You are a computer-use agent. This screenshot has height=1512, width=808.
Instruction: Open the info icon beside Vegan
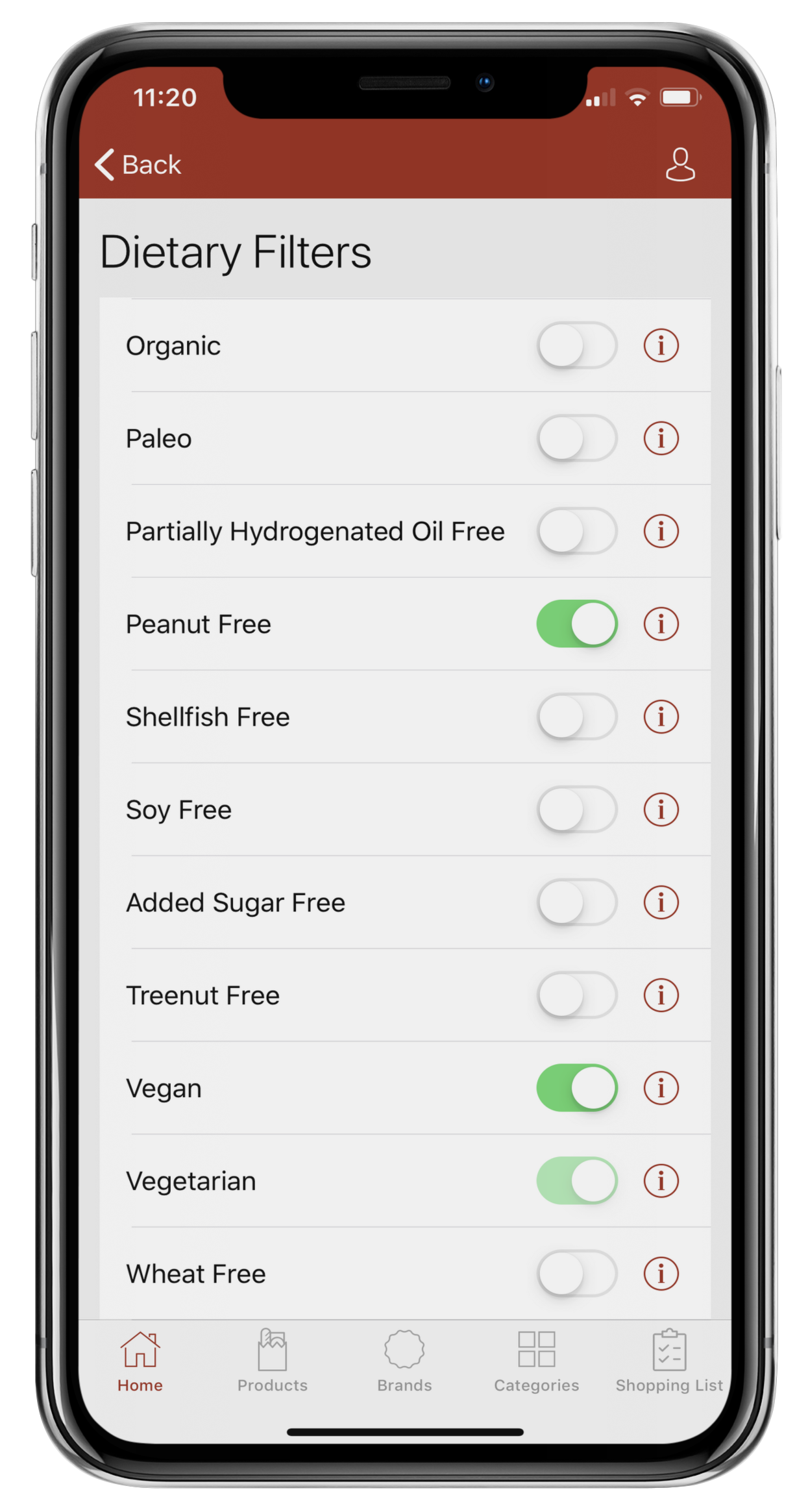661,1088
